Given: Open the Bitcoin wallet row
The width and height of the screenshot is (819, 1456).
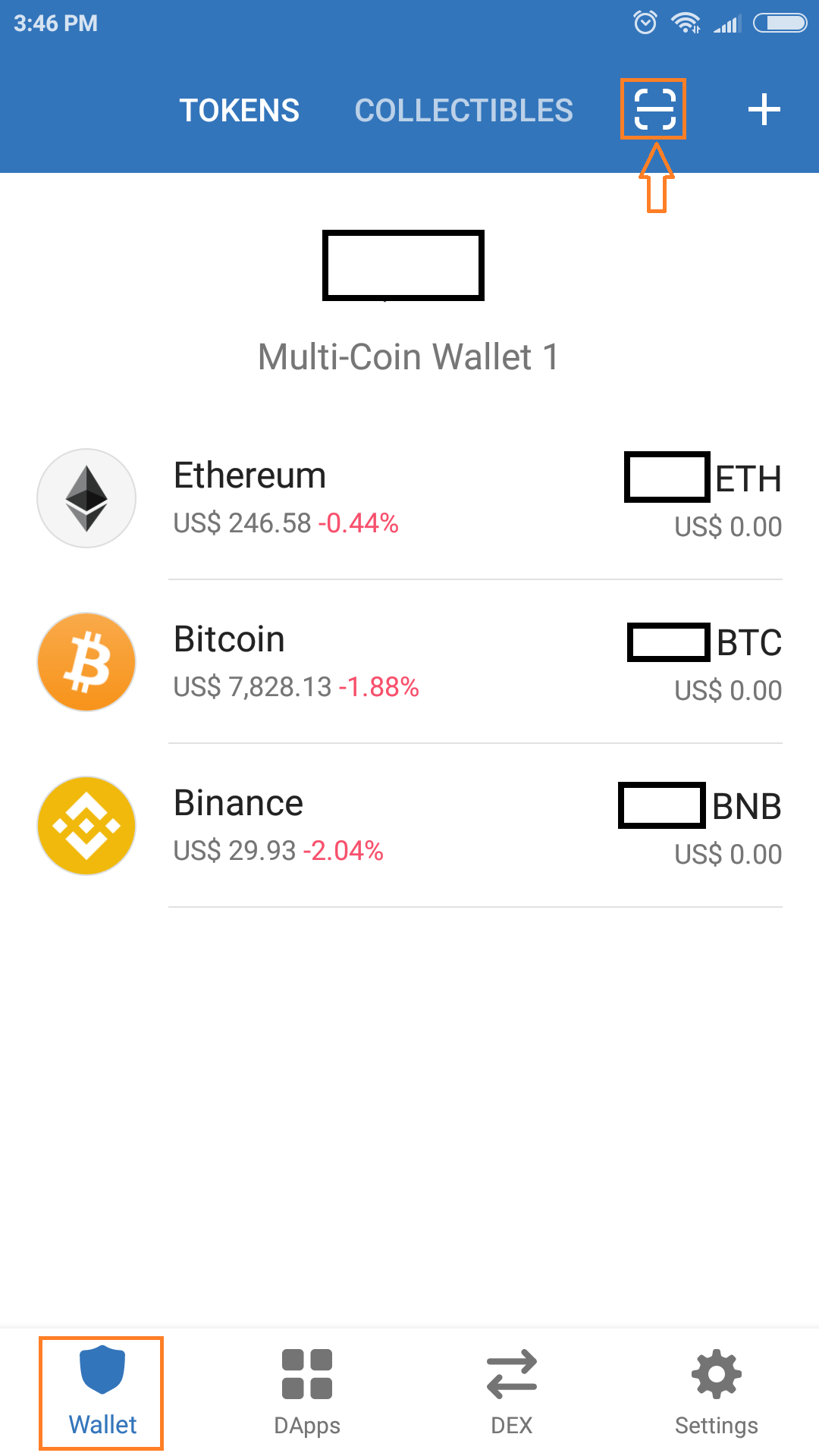Looking at the screenshot, I should [409, 663].
